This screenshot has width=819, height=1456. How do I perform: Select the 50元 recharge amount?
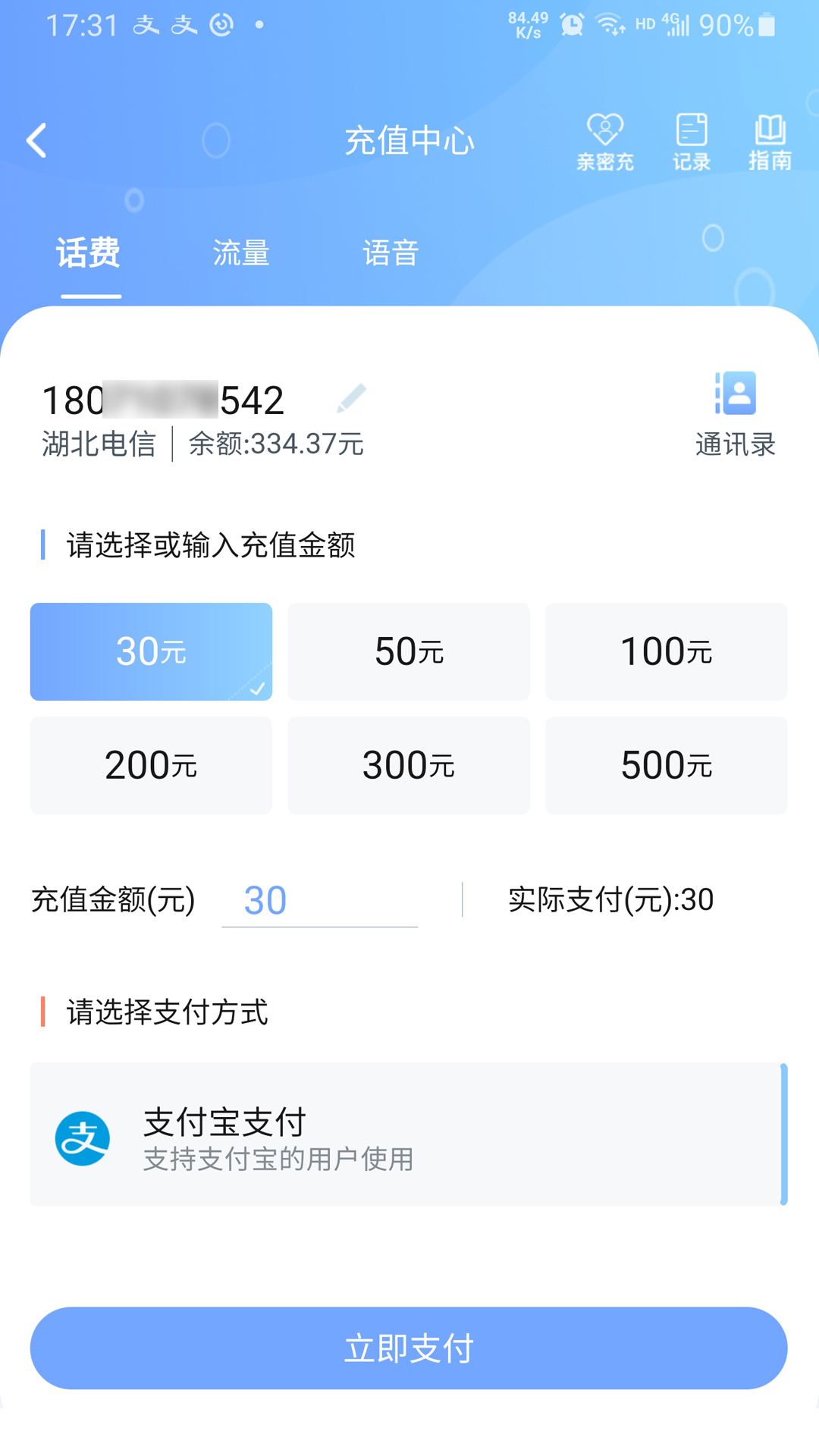(408, 651)
